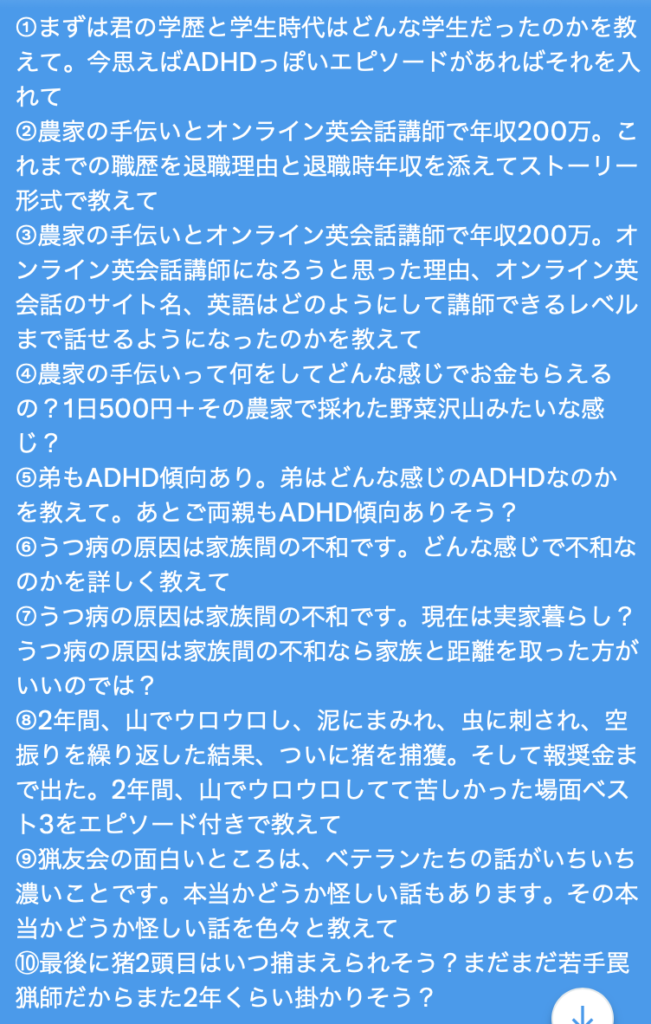Tap the scroll-to-bottom arrow button
651x1024 pixels.
click(x=582, y=1008)
